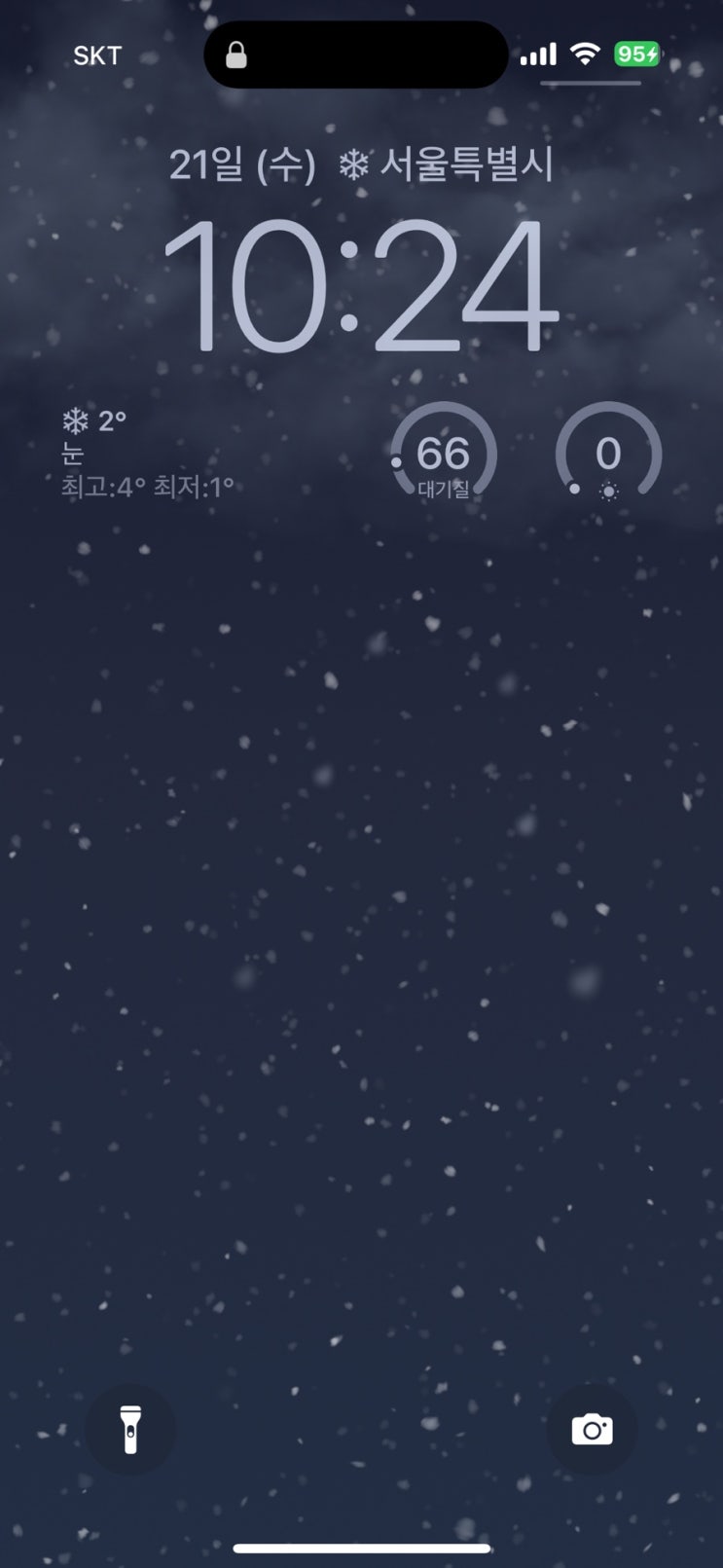This screenshot has width=723, height=1568.
Task: Open the air quality widget showing 66
Action: pos(444,455)
